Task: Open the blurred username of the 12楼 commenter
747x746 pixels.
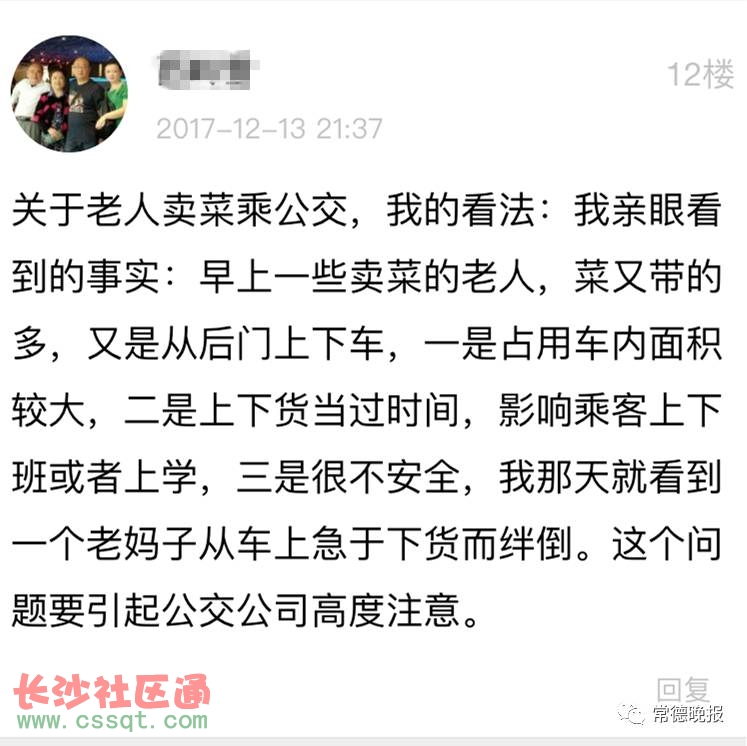Action: click(209, 70)
